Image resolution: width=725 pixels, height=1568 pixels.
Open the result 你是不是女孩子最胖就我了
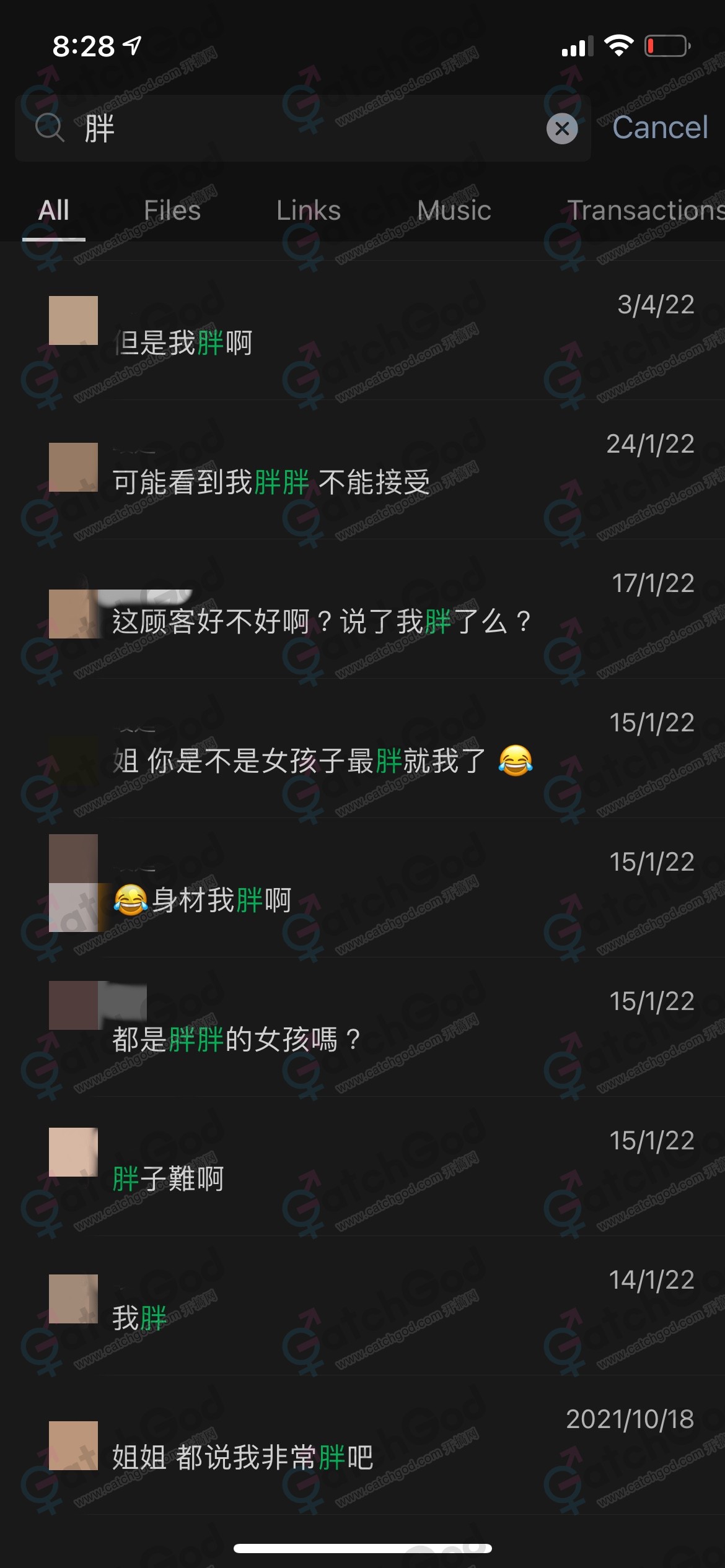pyautogui.click(x=372, y=749)
